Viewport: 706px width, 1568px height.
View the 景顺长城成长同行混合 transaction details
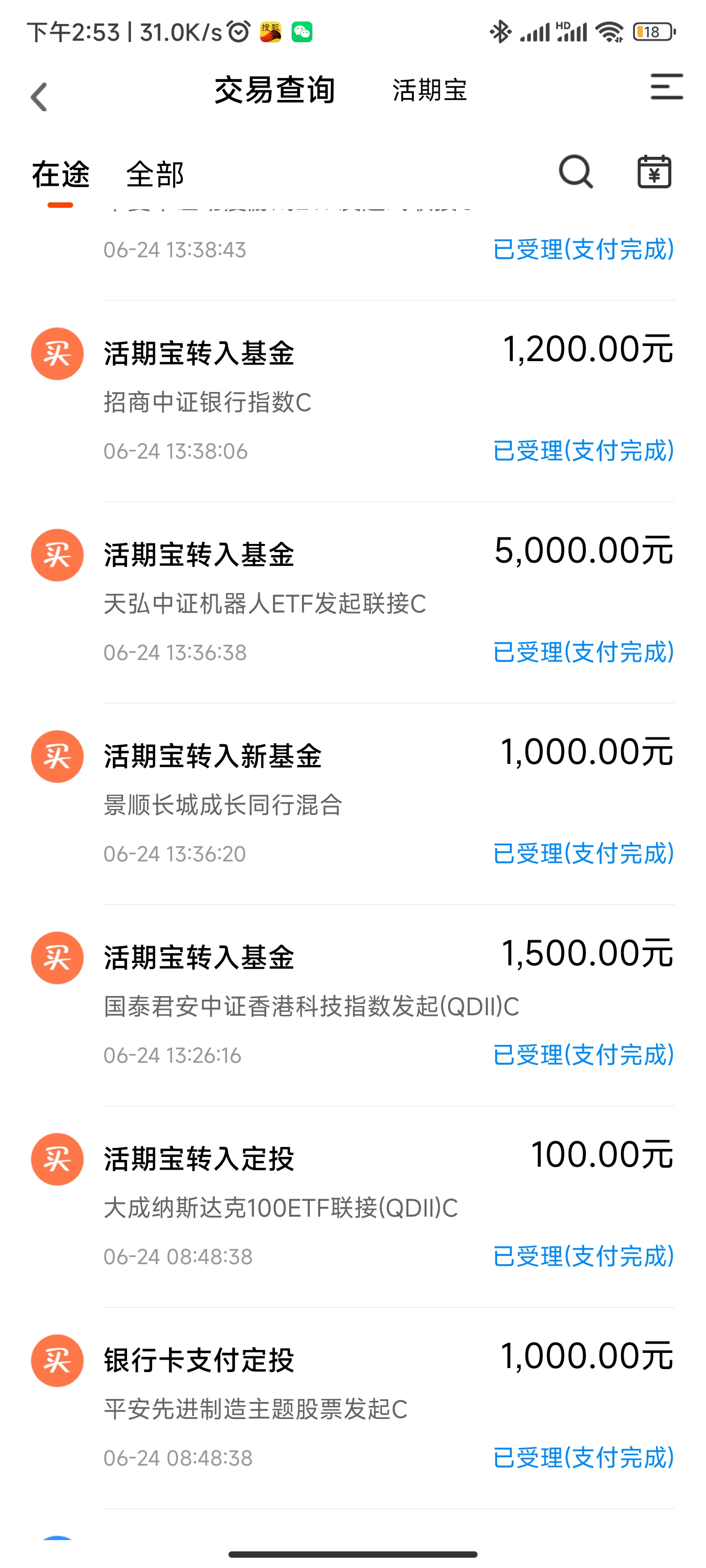(353, 804)
